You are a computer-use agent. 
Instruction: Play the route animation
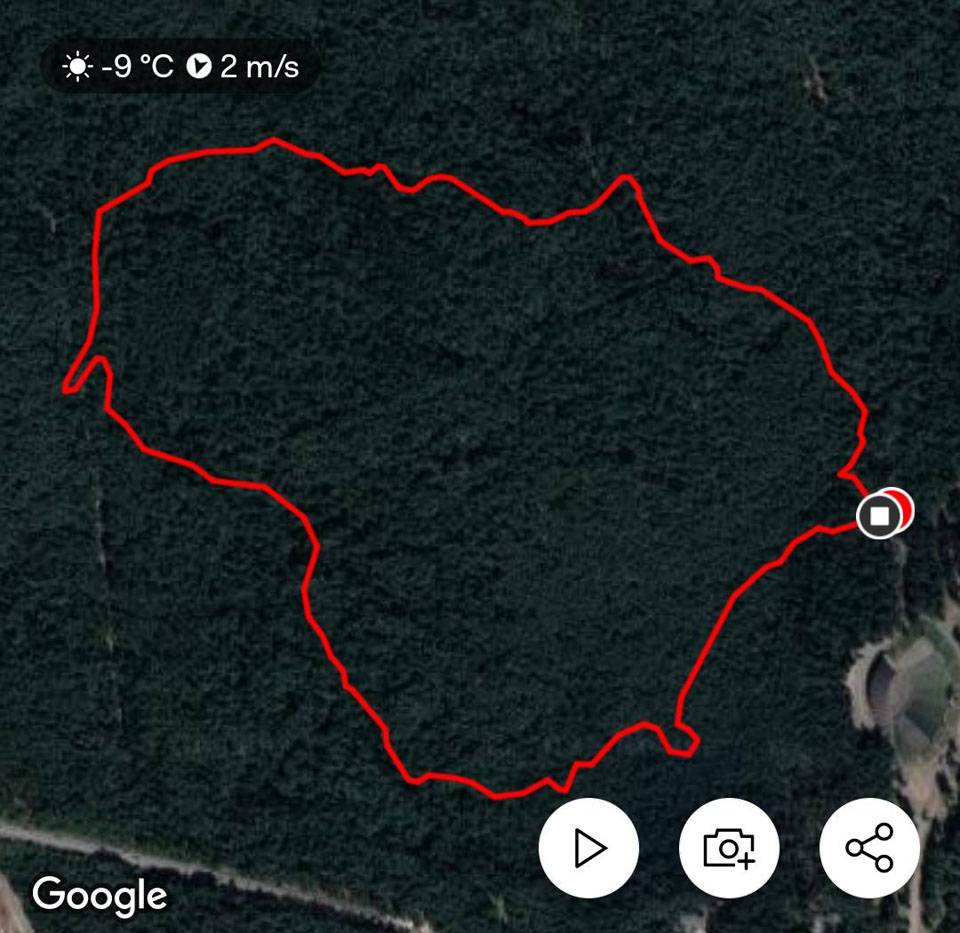pyautogui.click(x=589, y=848)
